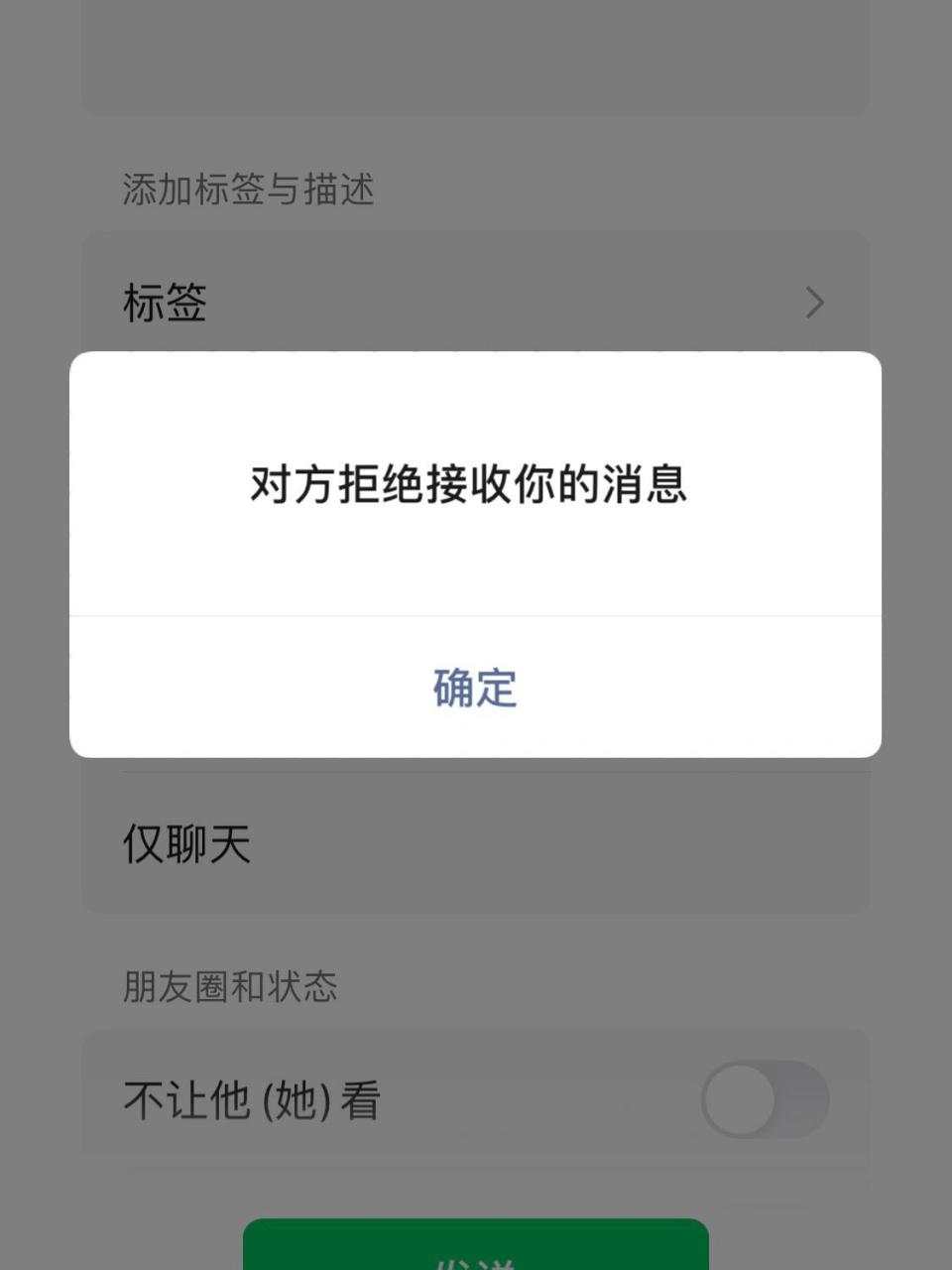Screen dimensions: 952x1270
Task: Click the 朋友圈和状态 section header
Action: coord(230,985)
